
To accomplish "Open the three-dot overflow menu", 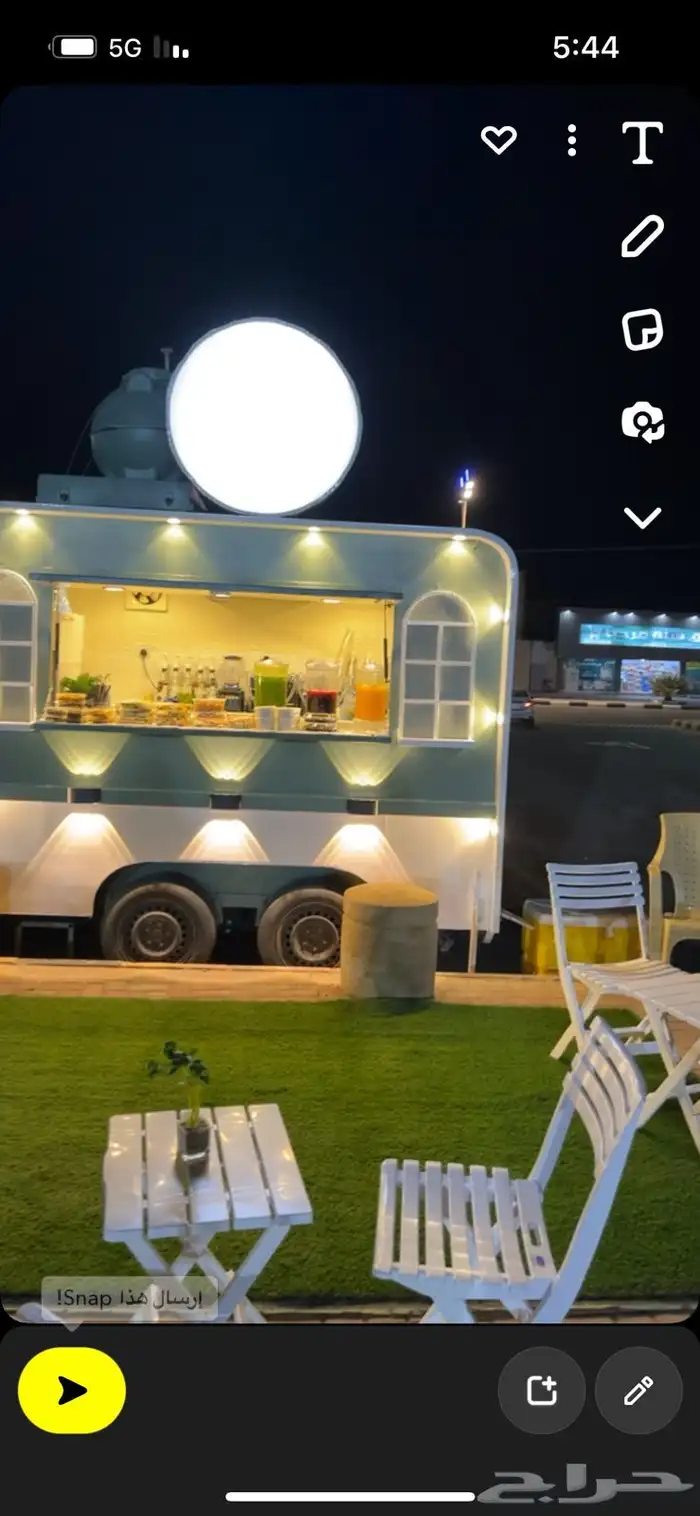I will coord(571,141).
